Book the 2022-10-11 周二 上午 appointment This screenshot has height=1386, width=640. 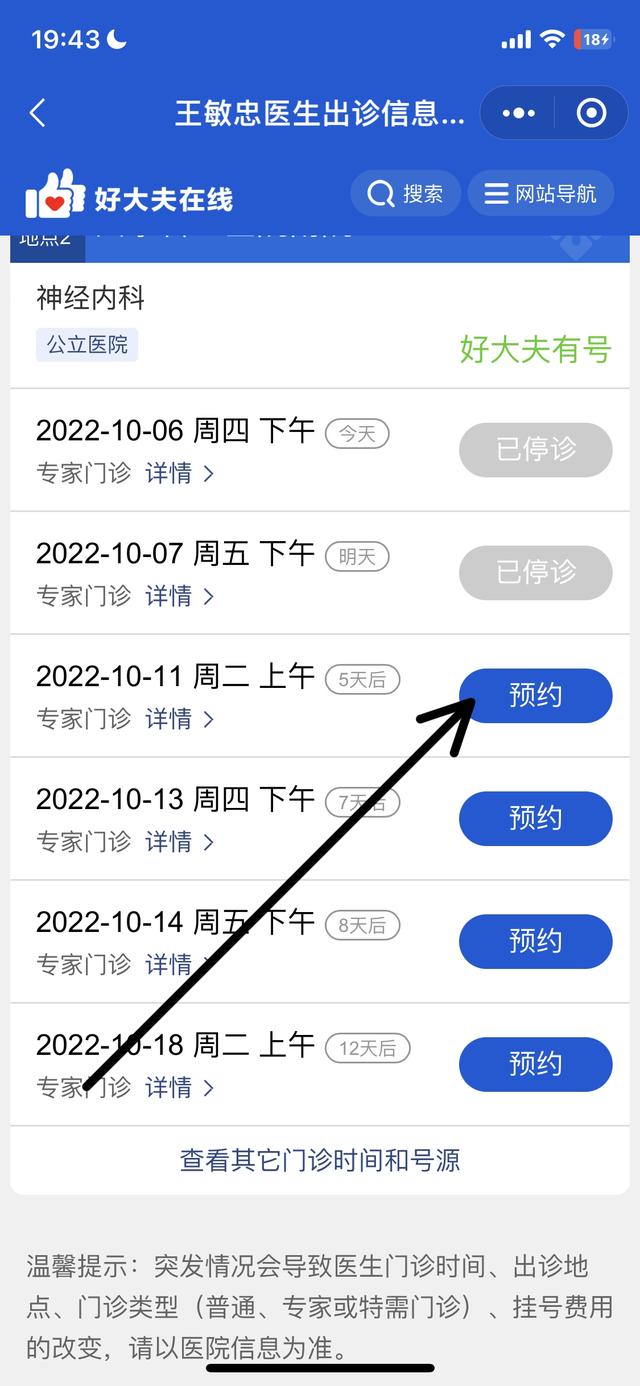pos(535,695)
